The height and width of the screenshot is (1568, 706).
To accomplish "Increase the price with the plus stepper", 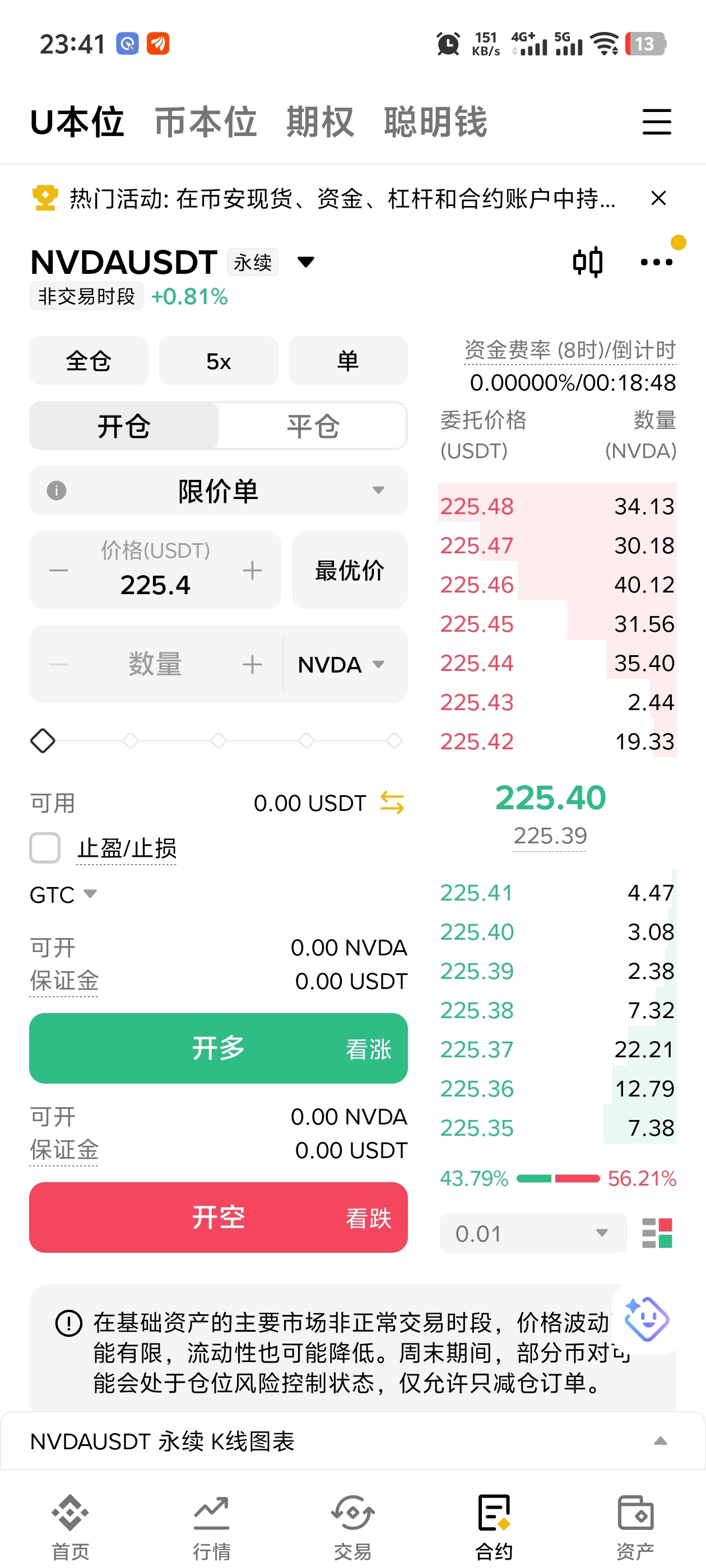I will 252,570.
